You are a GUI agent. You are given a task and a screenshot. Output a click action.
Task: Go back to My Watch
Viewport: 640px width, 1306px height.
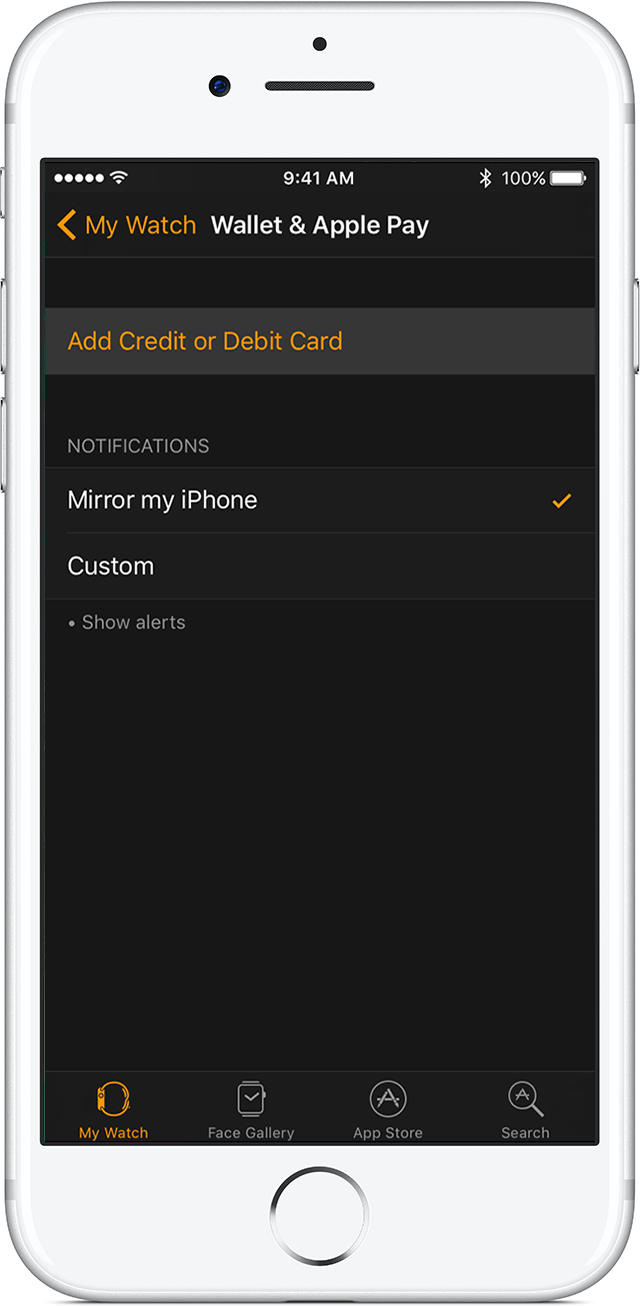126,225
